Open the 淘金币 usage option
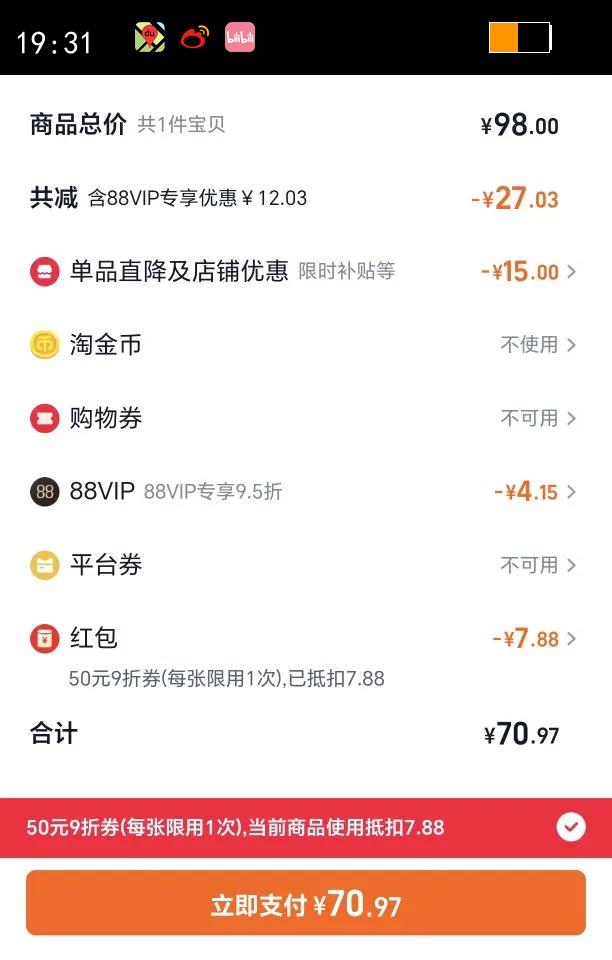This screenshot has width=612, height=960. pos(304,345)
